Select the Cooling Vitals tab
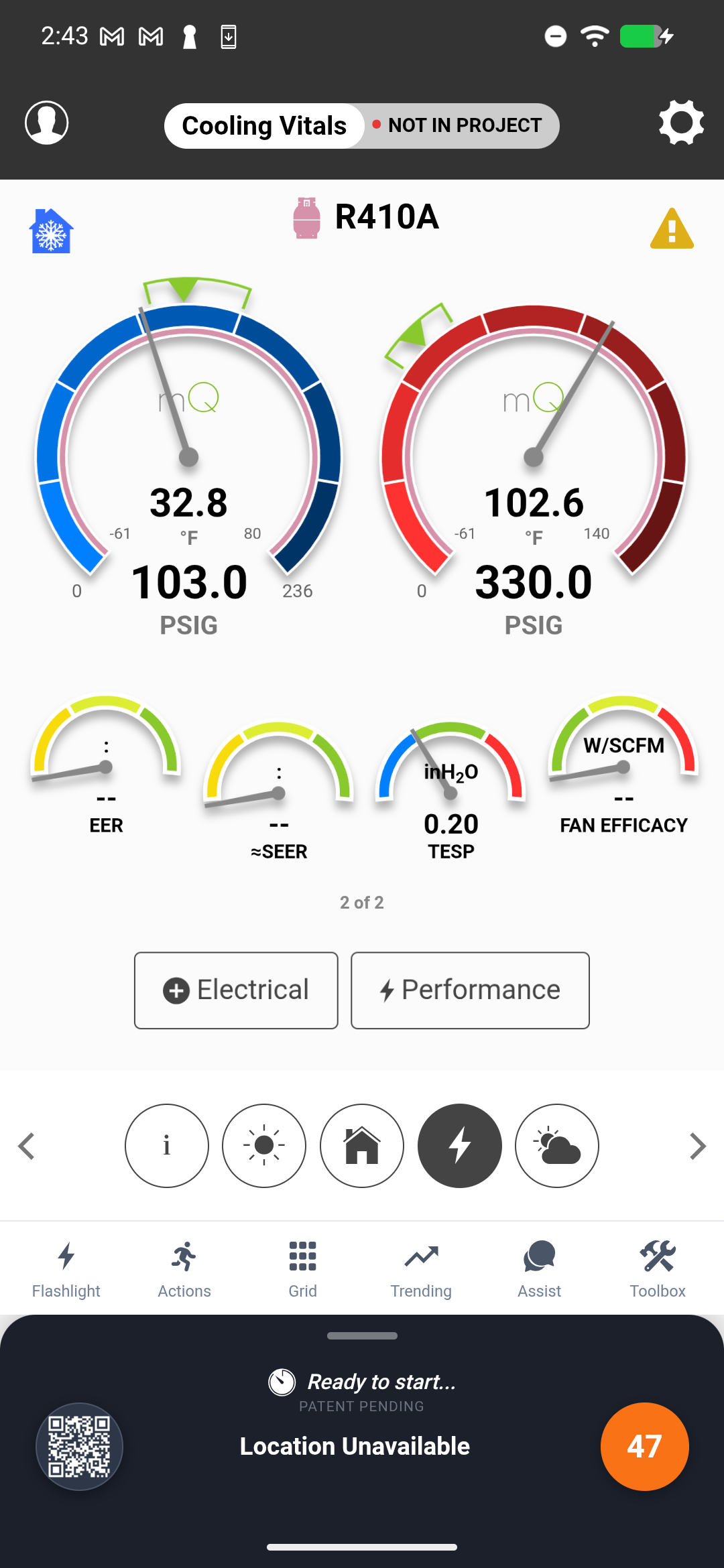Viewport: 724px width, 1568px height. pyautogui.click(x=265, y=125)
